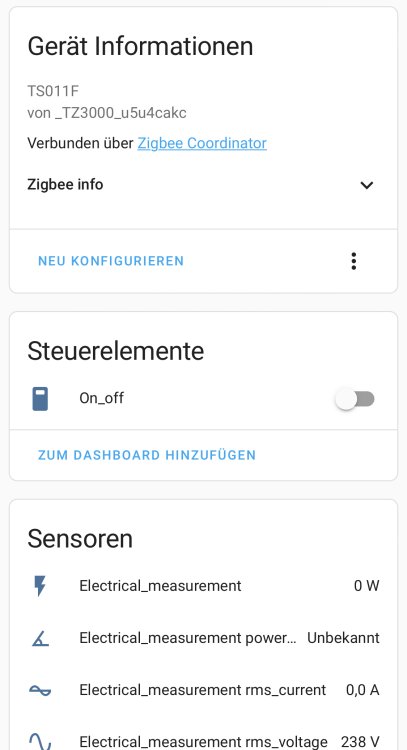Open the Electrical_measurement 0 W sensor
The height and width of the screenshot is (750, 407).
coord(203,585)
